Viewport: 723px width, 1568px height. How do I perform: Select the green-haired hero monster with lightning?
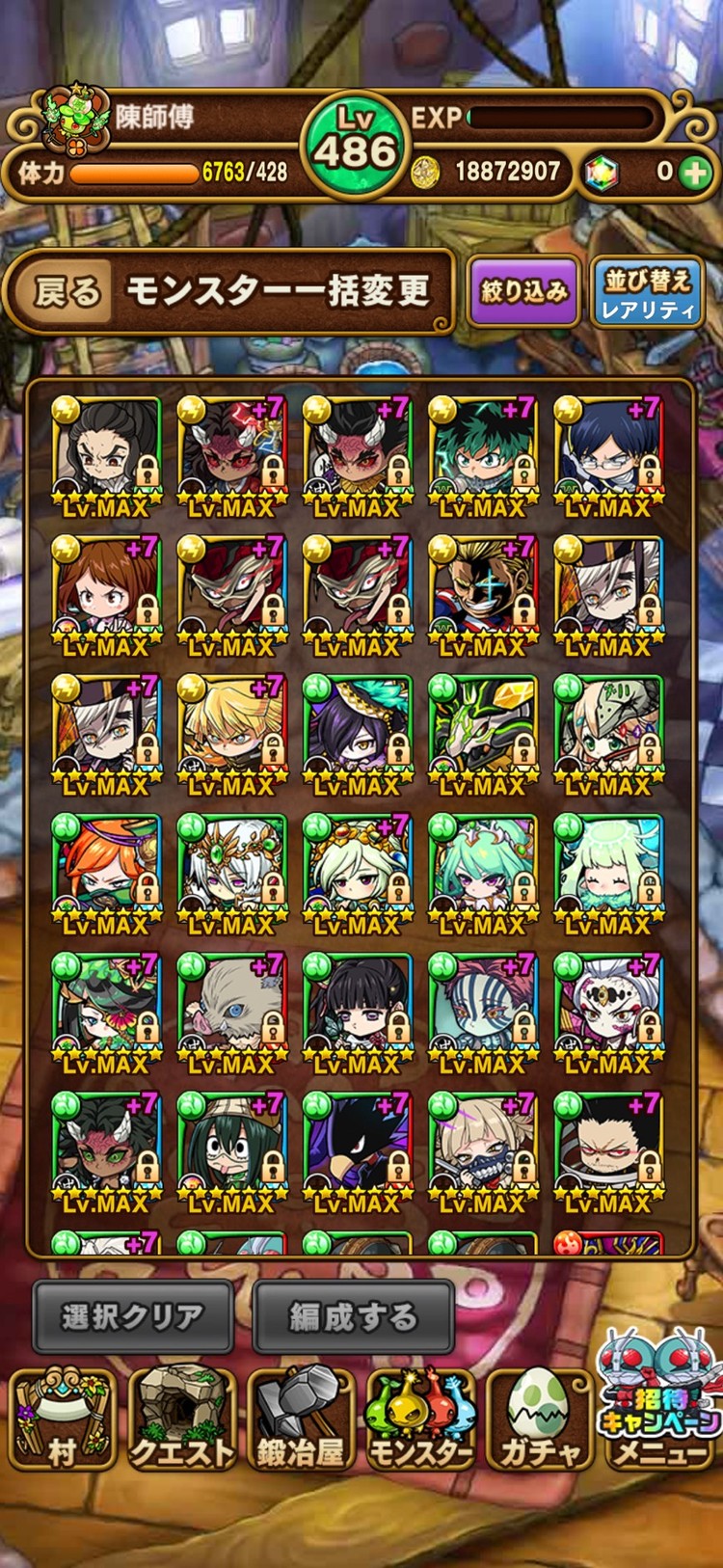coord(483,453)
